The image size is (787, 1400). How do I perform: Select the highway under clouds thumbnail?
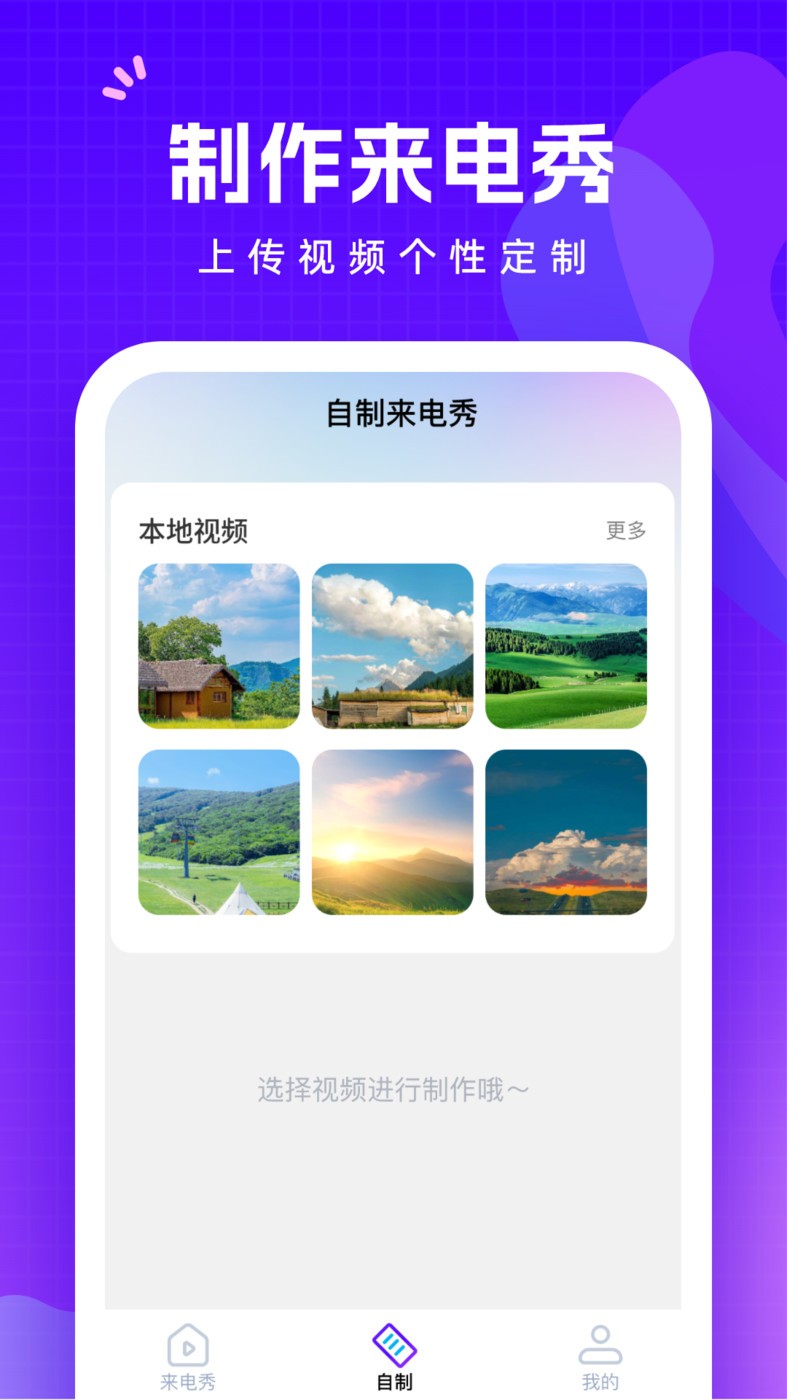click(x=566, y=830)
